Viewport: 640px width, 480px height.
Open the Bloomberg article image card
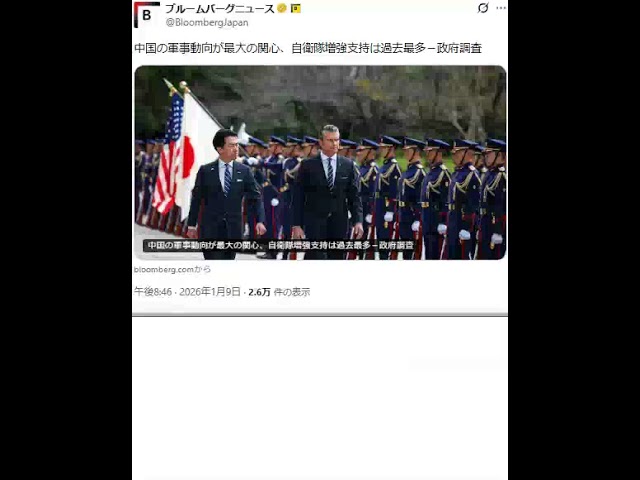pos(320,162)
